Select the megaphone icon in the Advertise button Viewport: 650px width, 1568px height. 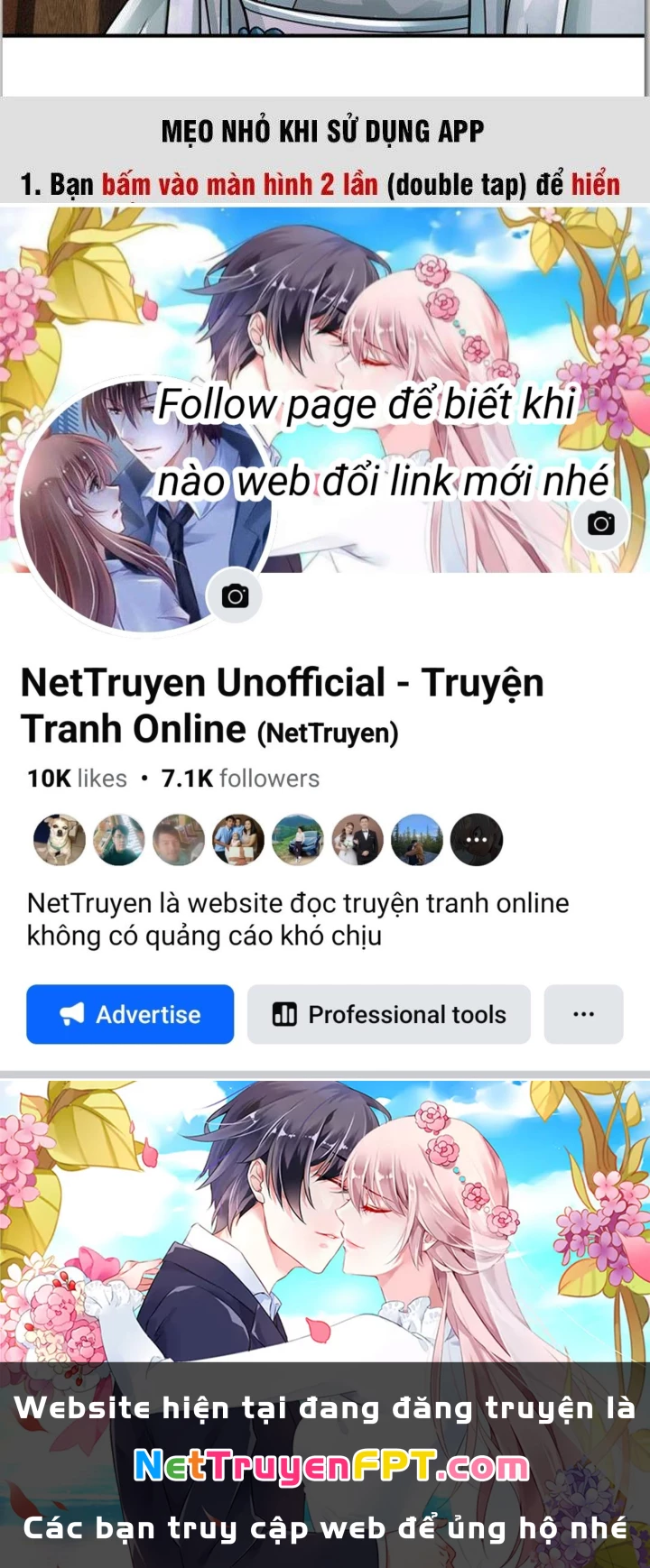tap(74, 1014)
